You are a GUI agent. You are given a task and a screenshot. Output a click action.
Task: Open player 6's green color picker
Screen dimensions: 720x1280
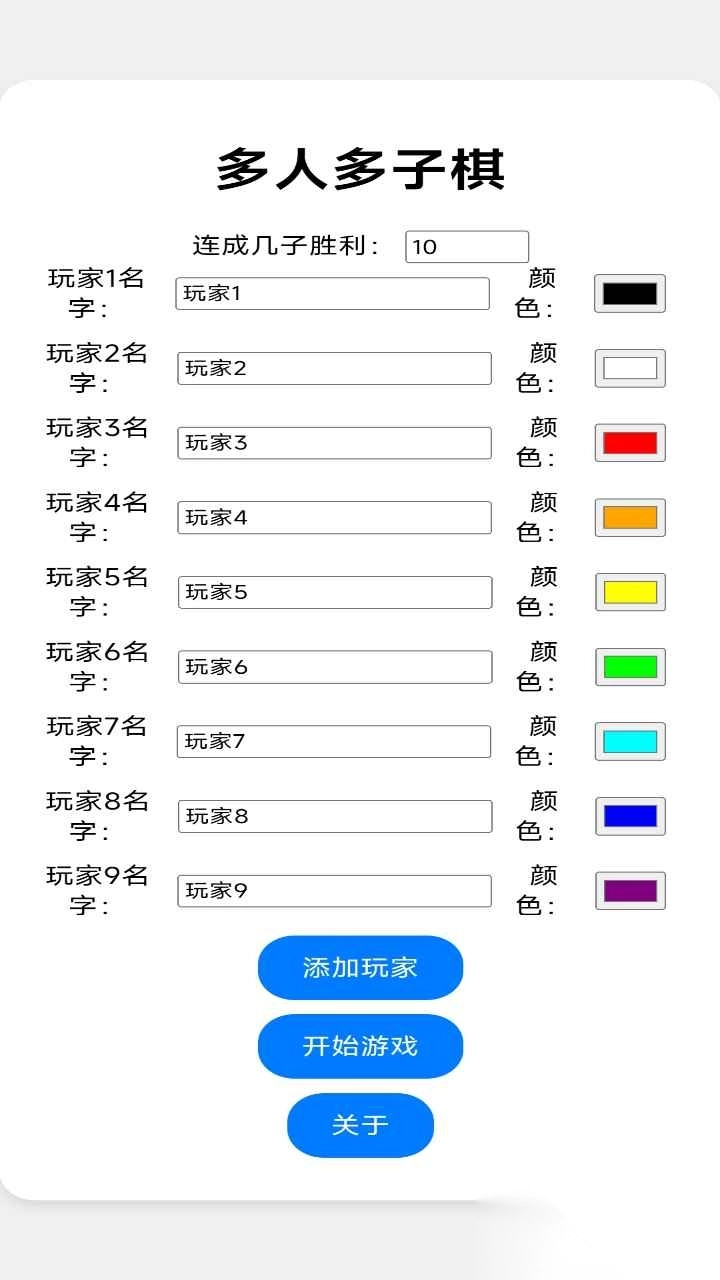pyautogui.click(x=629, y=666)
